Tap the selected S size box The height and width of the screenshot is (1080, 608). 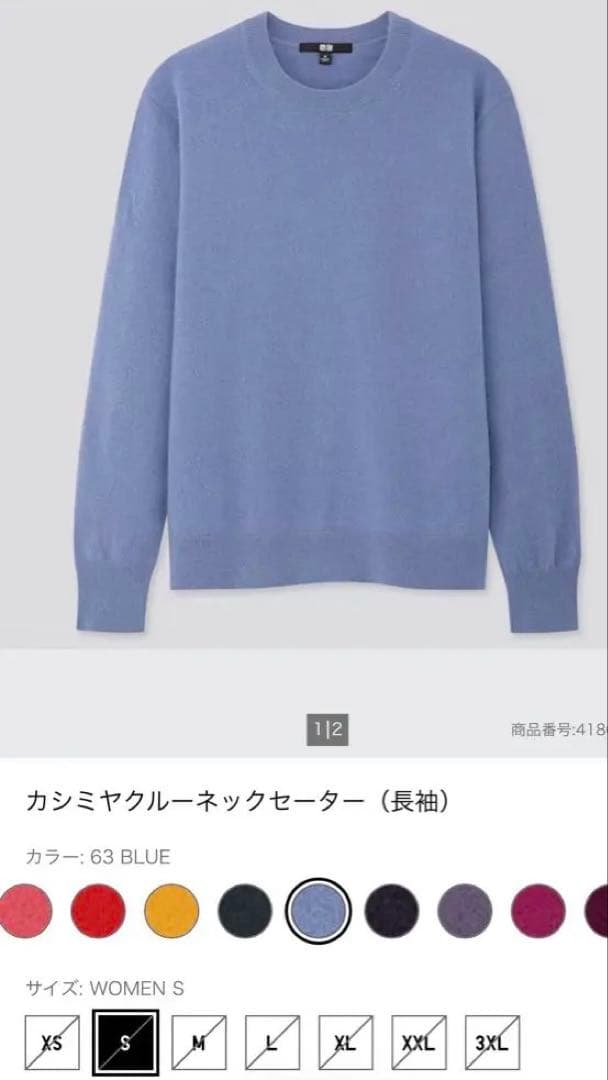(125, 1043)
